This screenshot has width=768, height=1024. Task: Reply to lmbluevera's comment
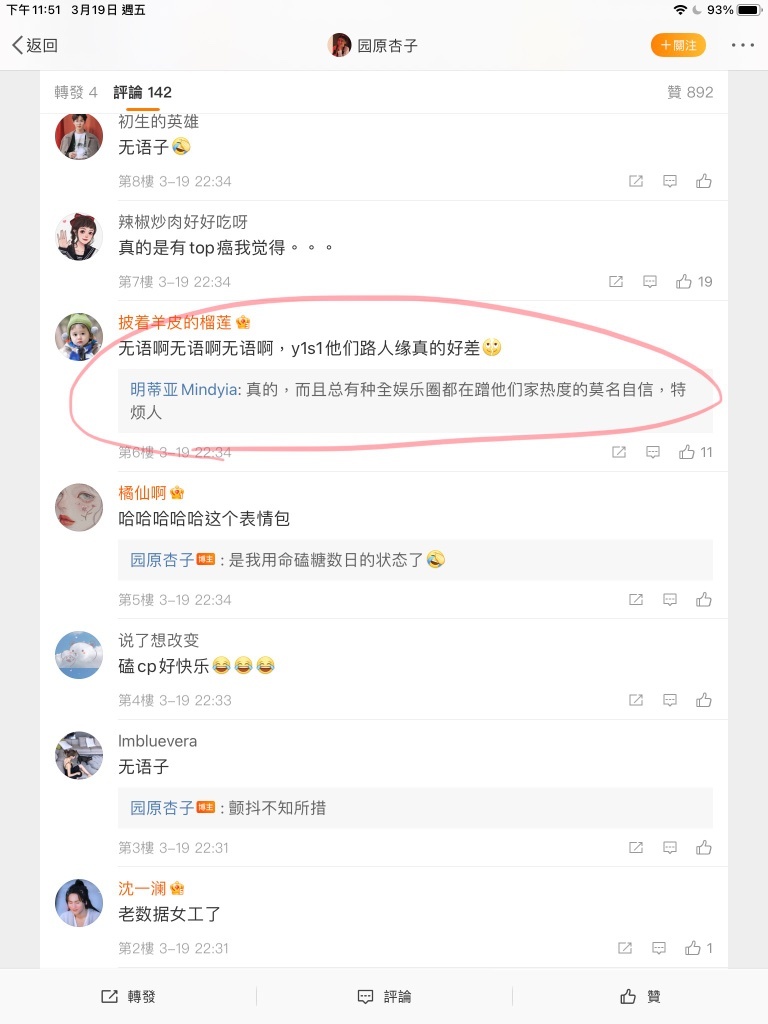(670, 847)
